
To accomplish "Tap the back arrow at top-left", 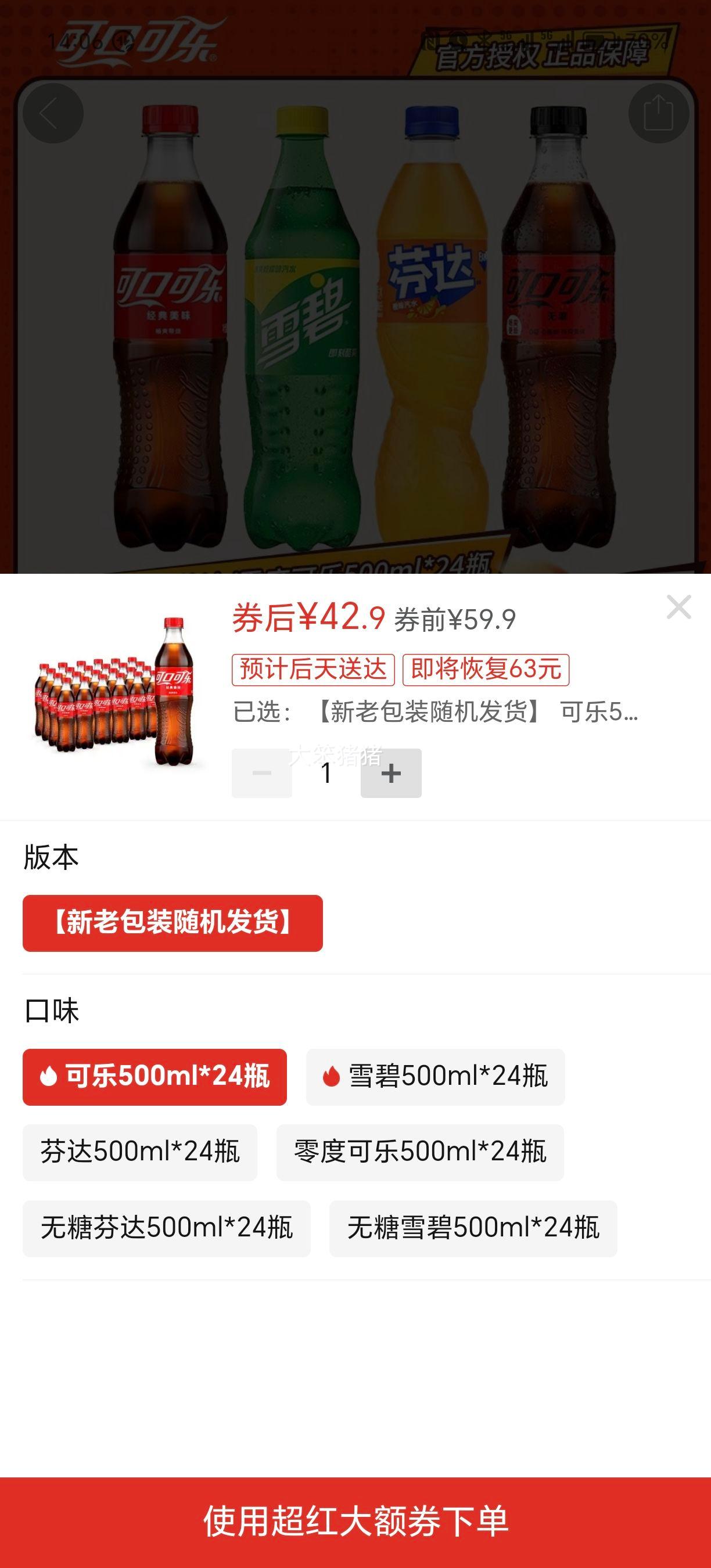I will coord(52,112).
